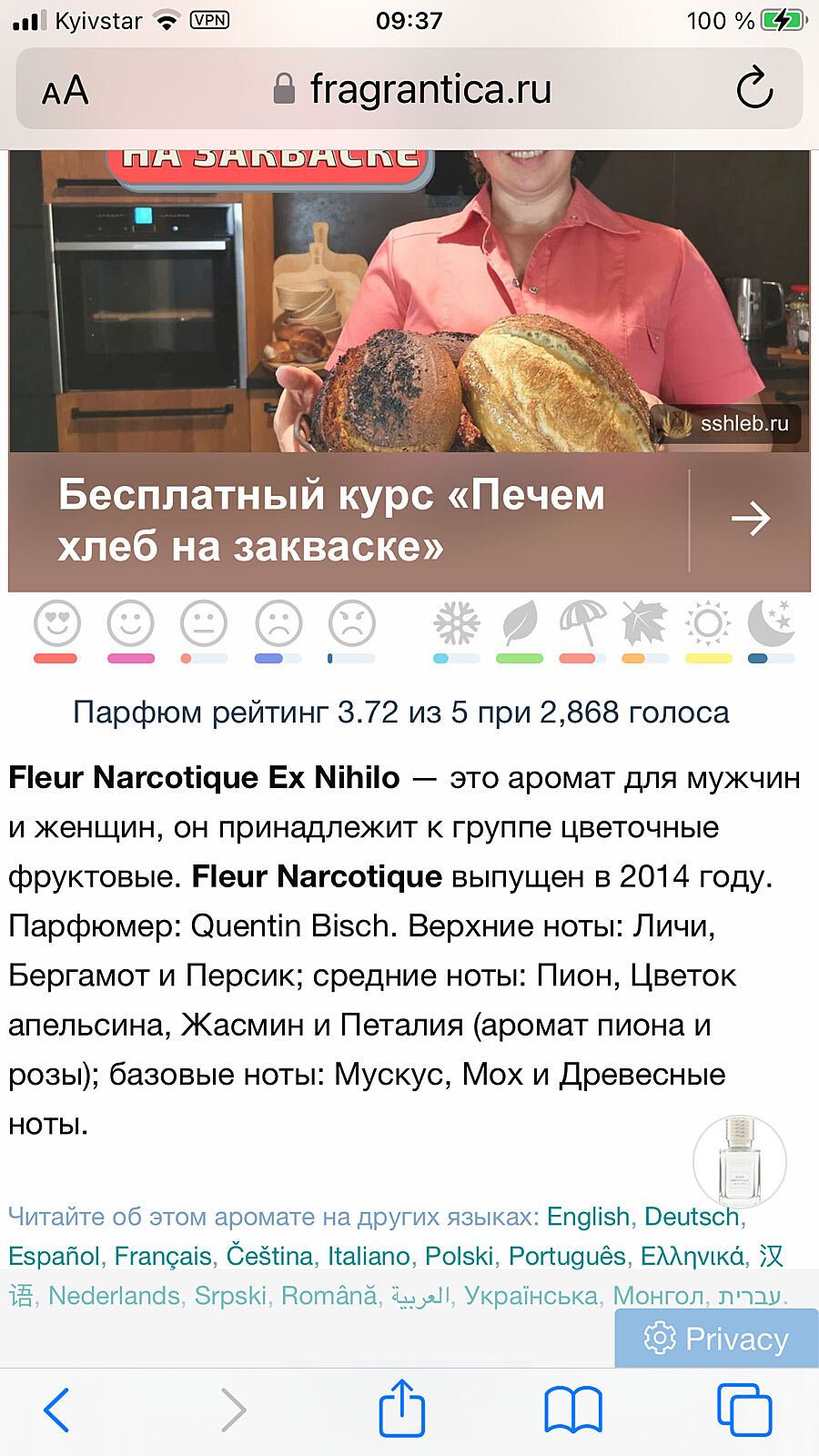Open the sourdough bread course ad arrow
The width and height of the screenshot is (819, 1456).
tap(750, 520)
